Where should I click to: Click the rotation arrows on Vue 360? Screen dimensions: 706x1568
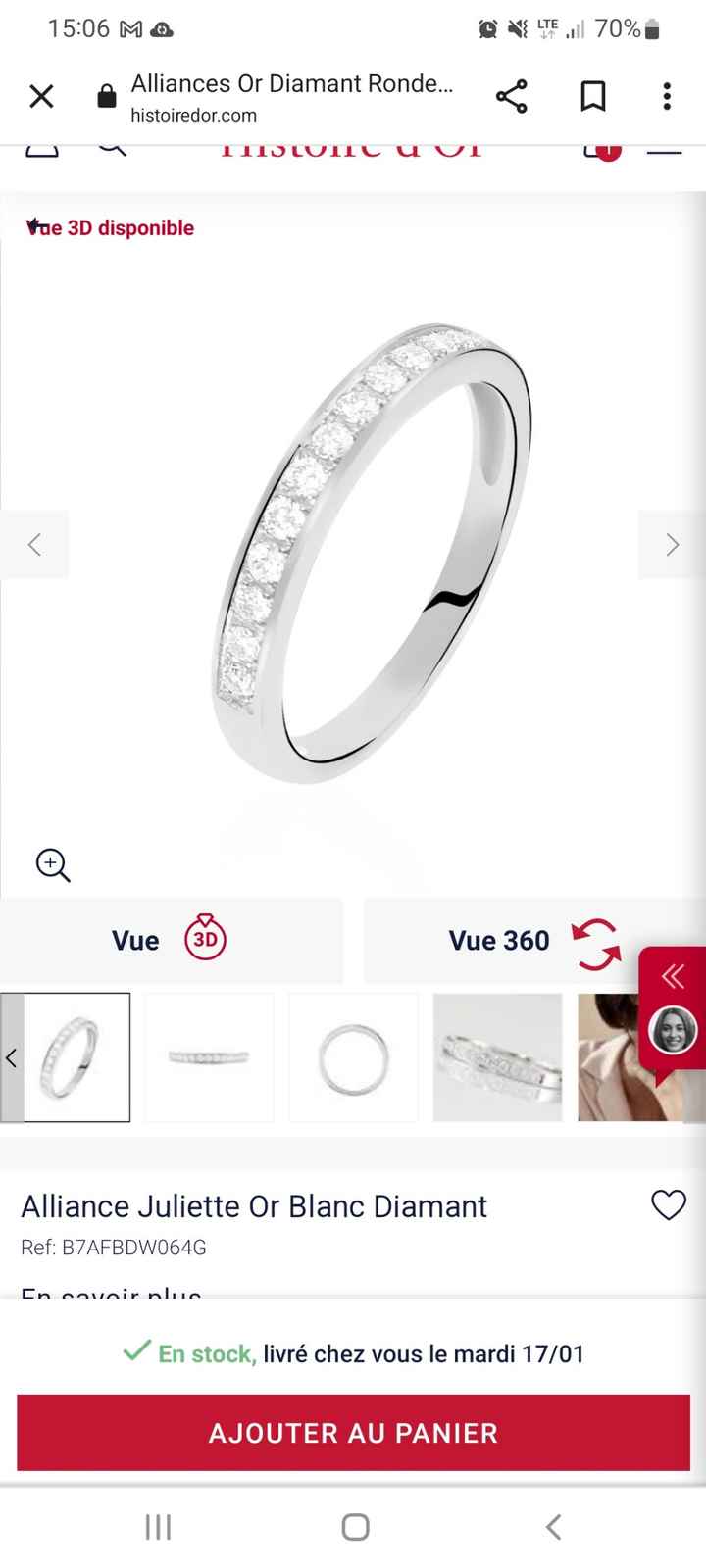(x=595, y=939)
